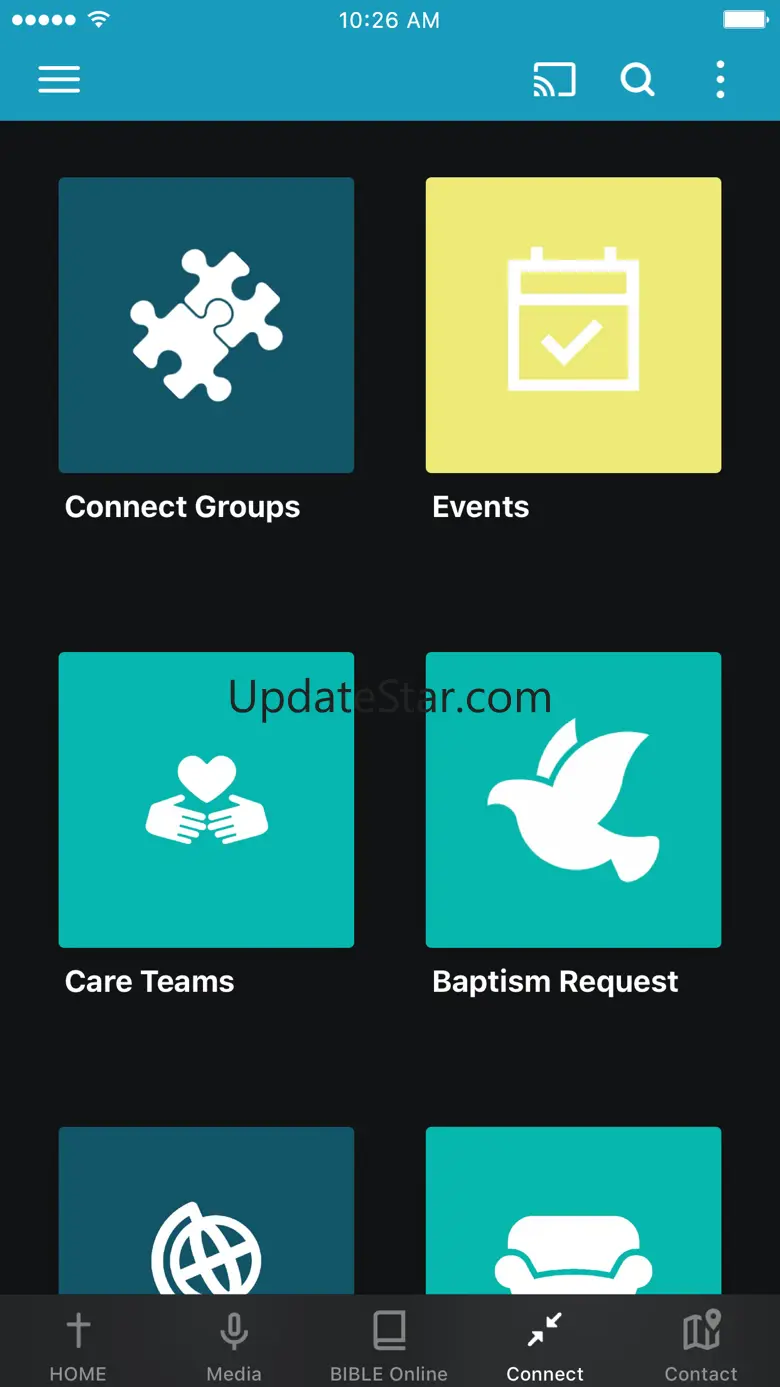This screenshot has height=1387, width=780.
Task: Switch to the HOME tab
Action: 78,1345
